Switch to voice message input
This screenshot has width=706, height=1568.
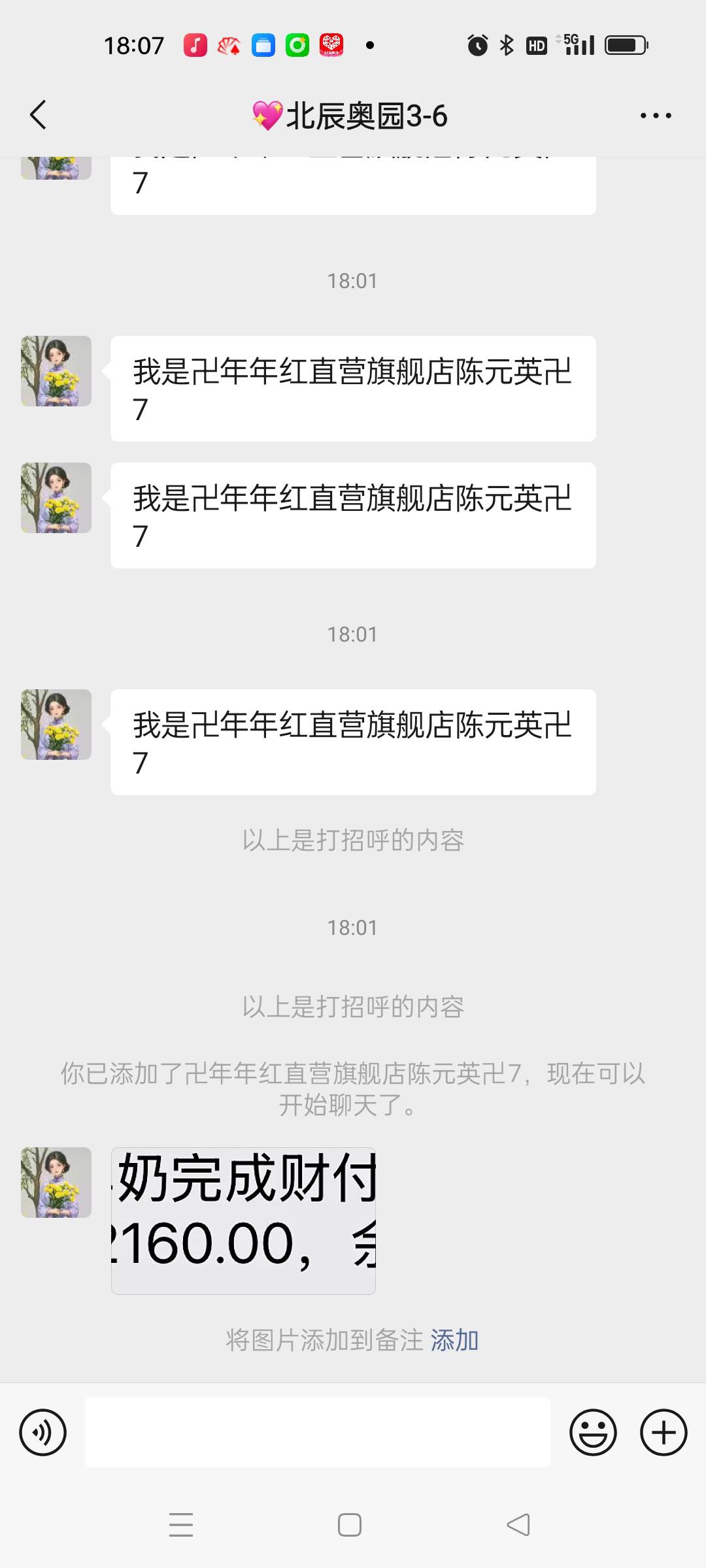point(43,1433)
